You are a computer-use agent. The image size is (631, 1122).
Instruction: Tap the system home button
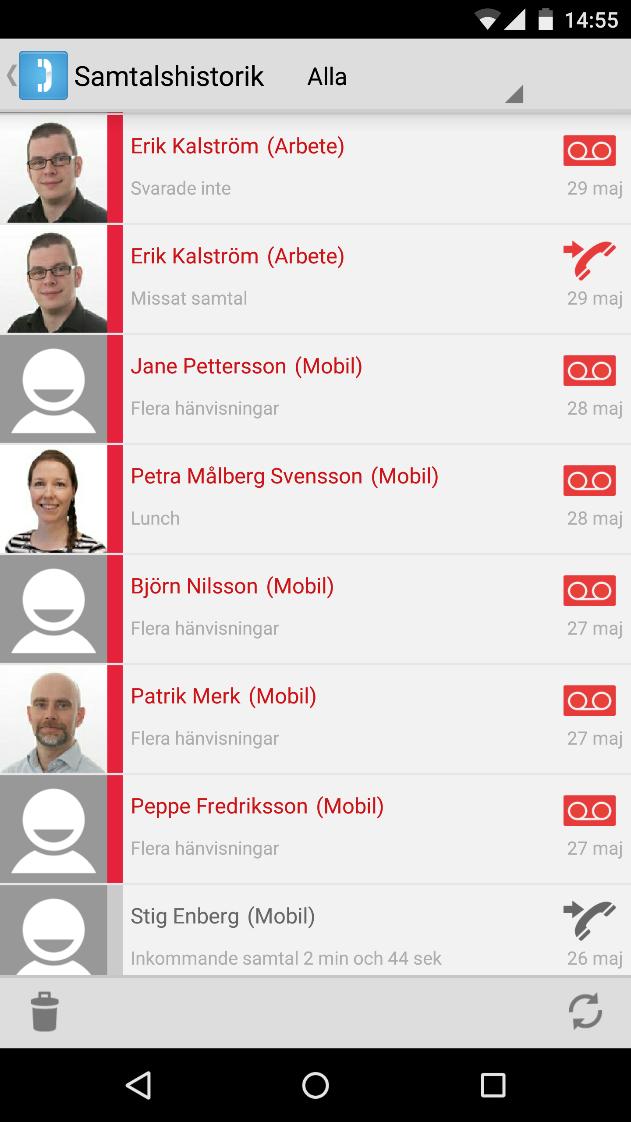click(315, 1085)
